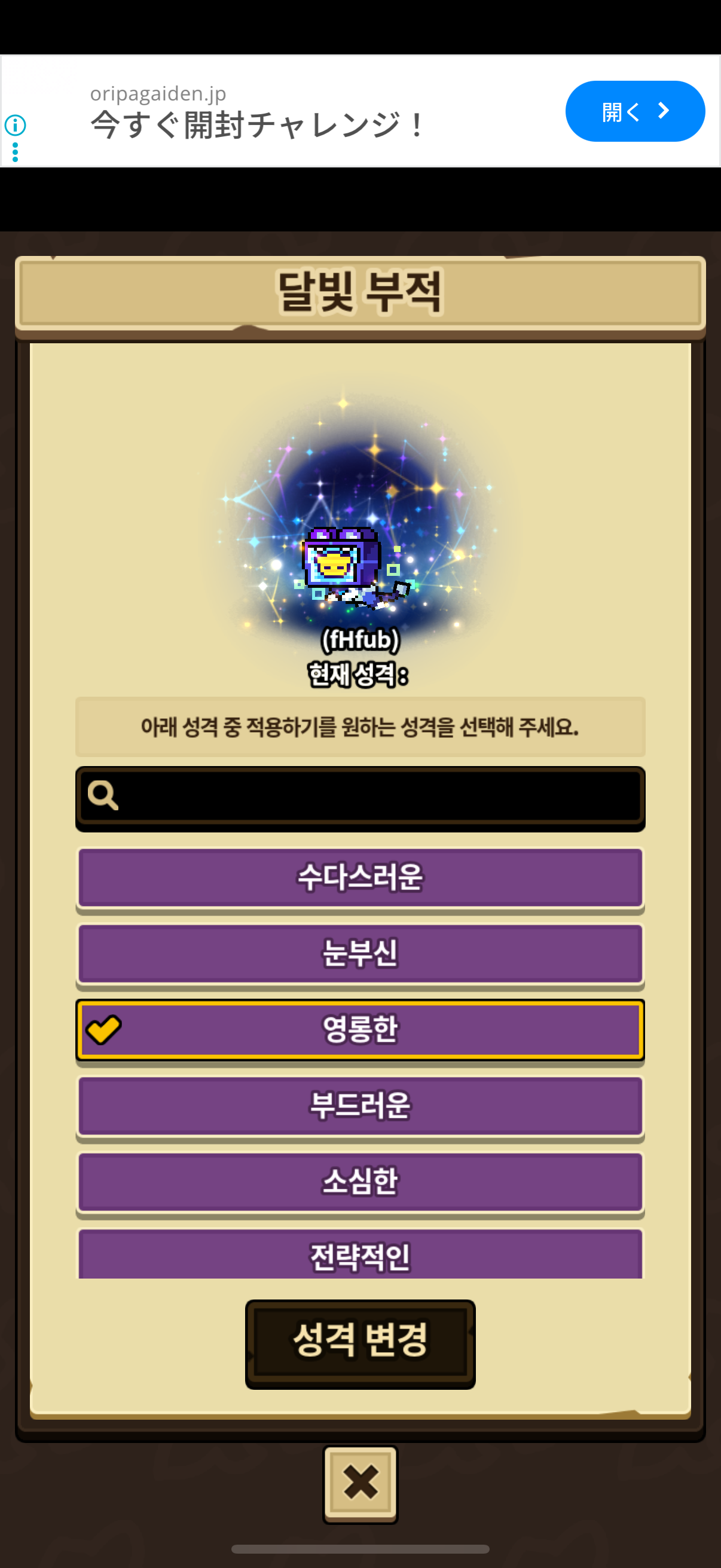Choose the 전략적인 personality

(x=360, y=1255)
